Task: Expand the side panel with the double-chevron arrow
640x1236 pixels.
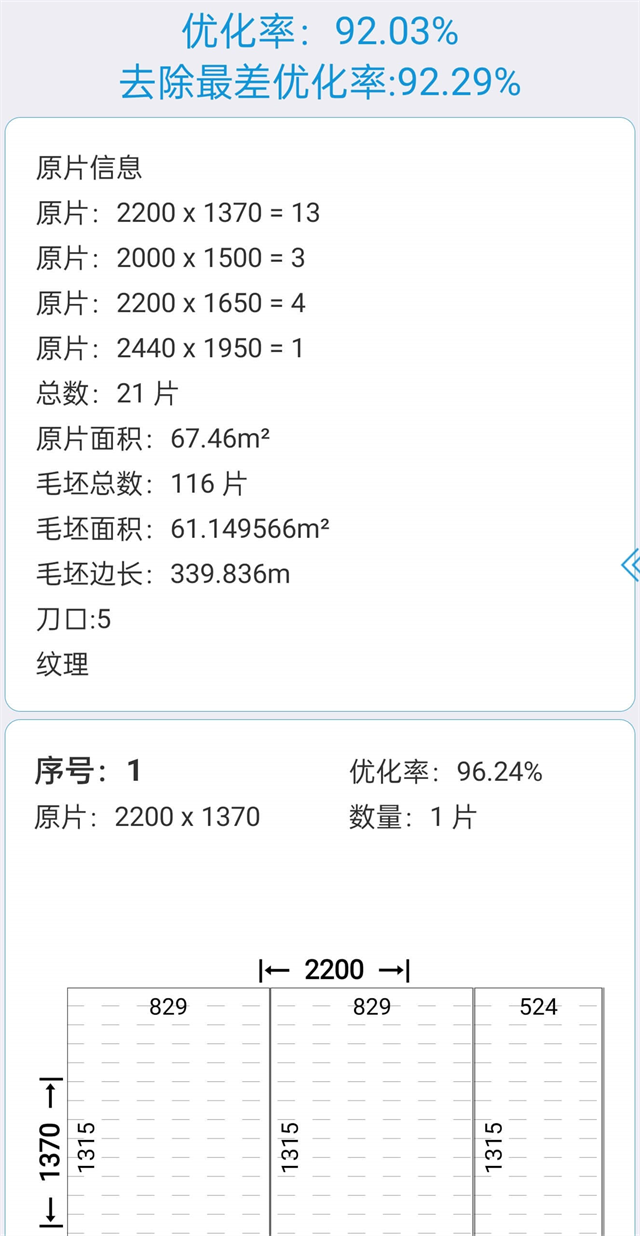Action: point(630,565)
